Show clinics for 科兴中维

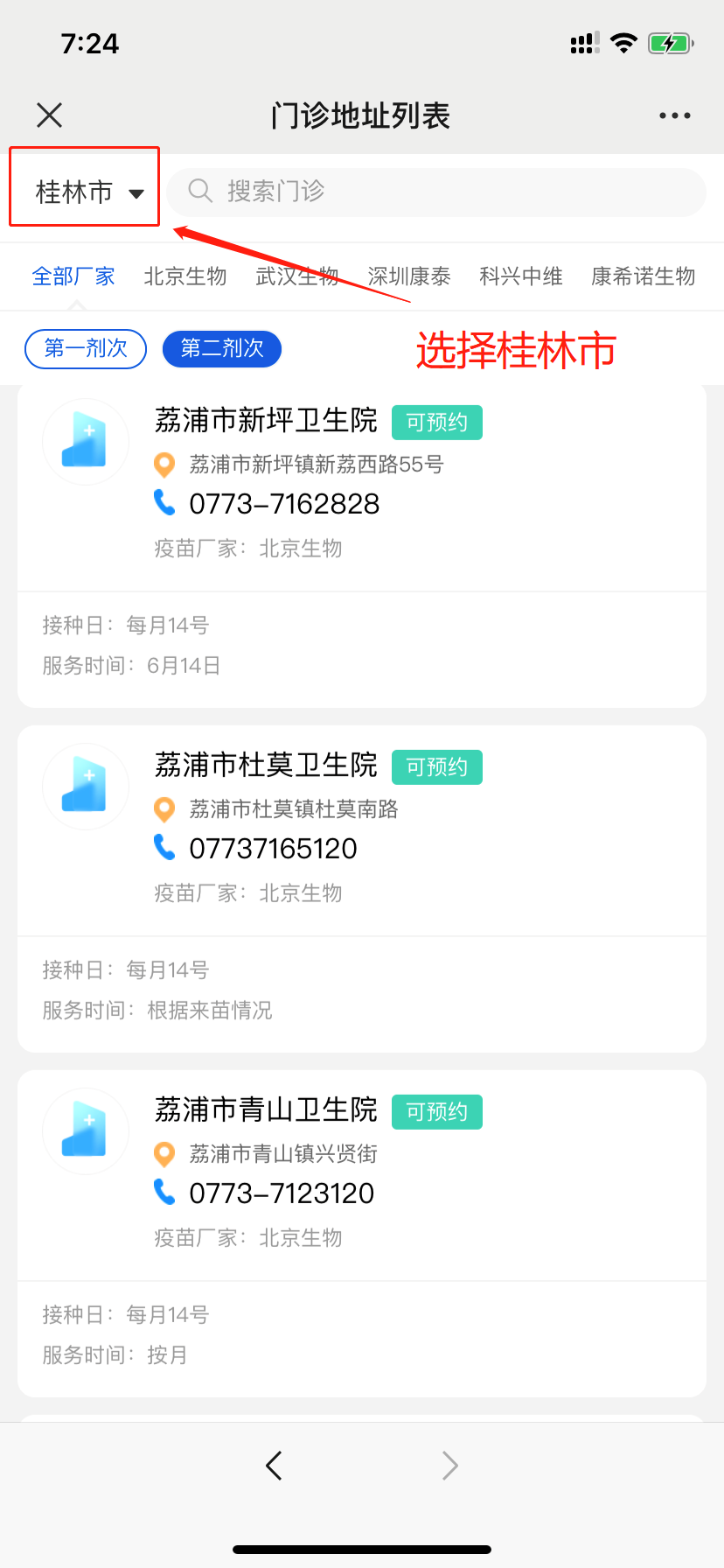coord(521,276)
